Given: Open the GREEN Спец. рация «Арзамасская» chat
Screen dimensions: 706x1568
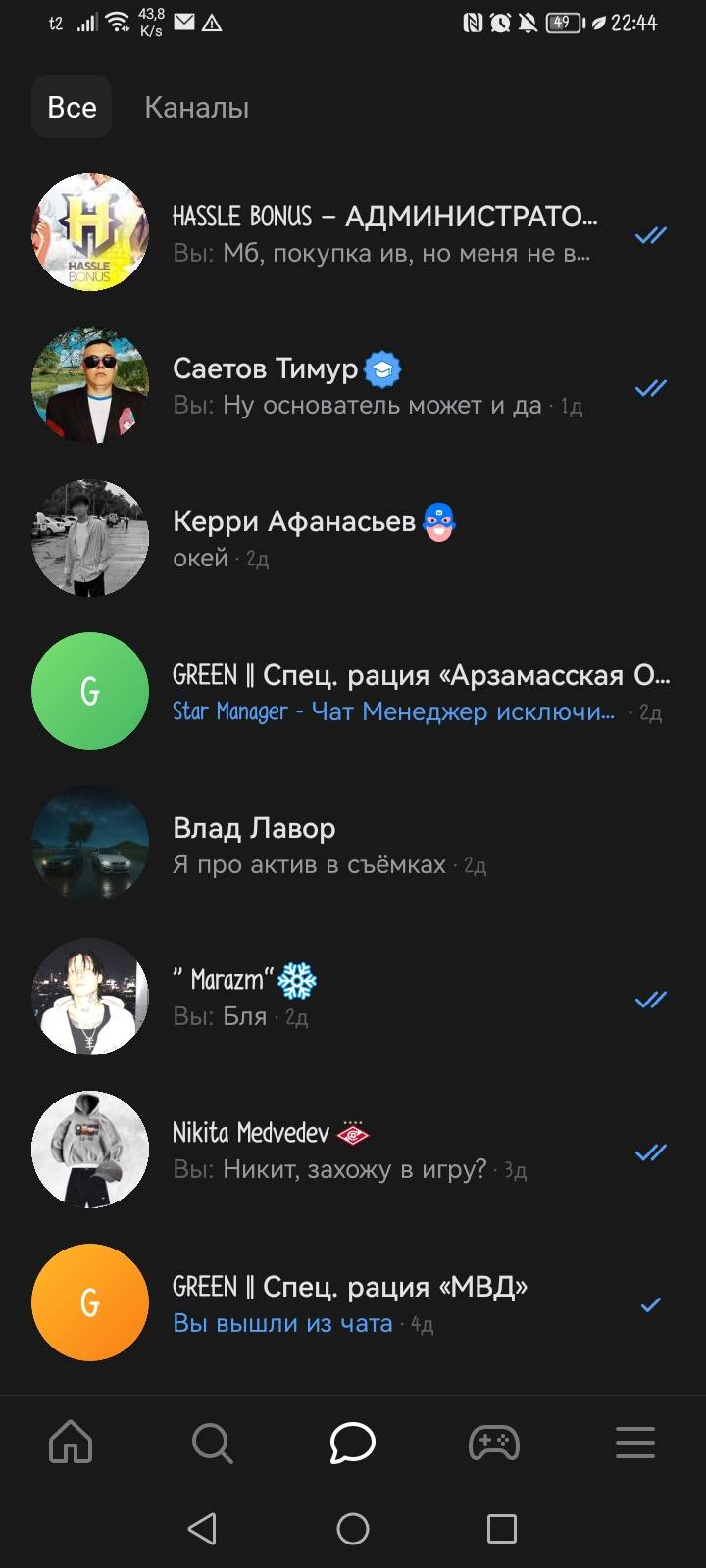Looking at the screenshot, I should click(353, 692).
